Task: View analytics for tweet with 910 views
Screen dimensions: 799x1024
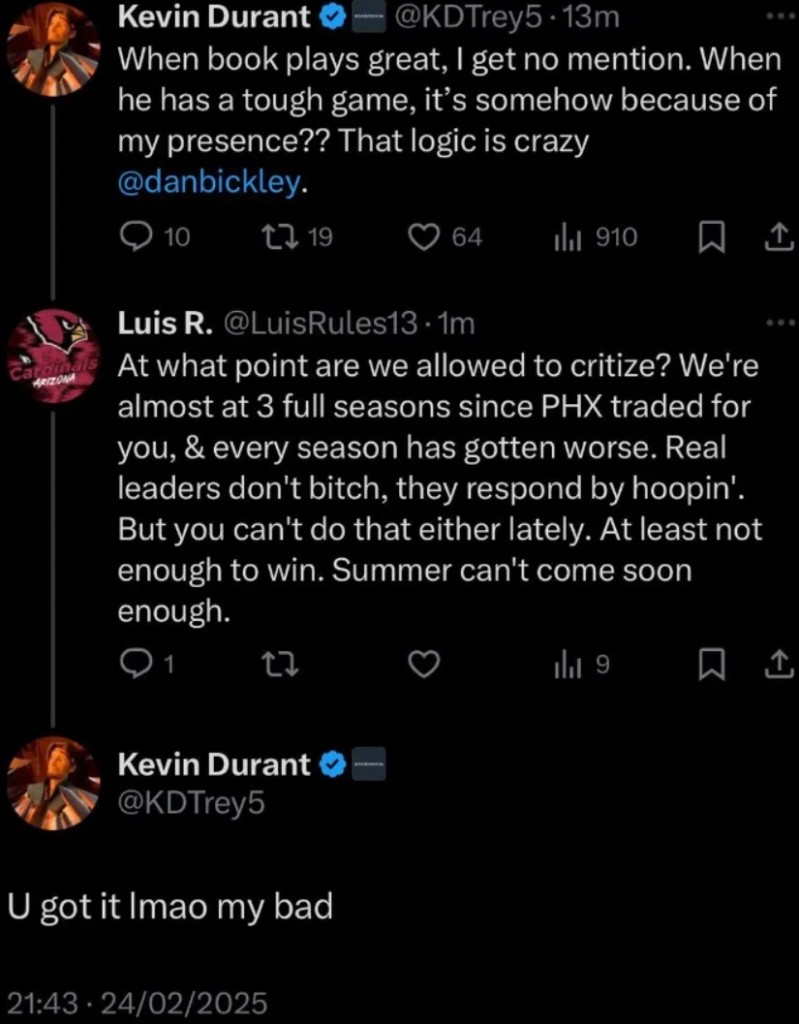Action: click(567, 237)
